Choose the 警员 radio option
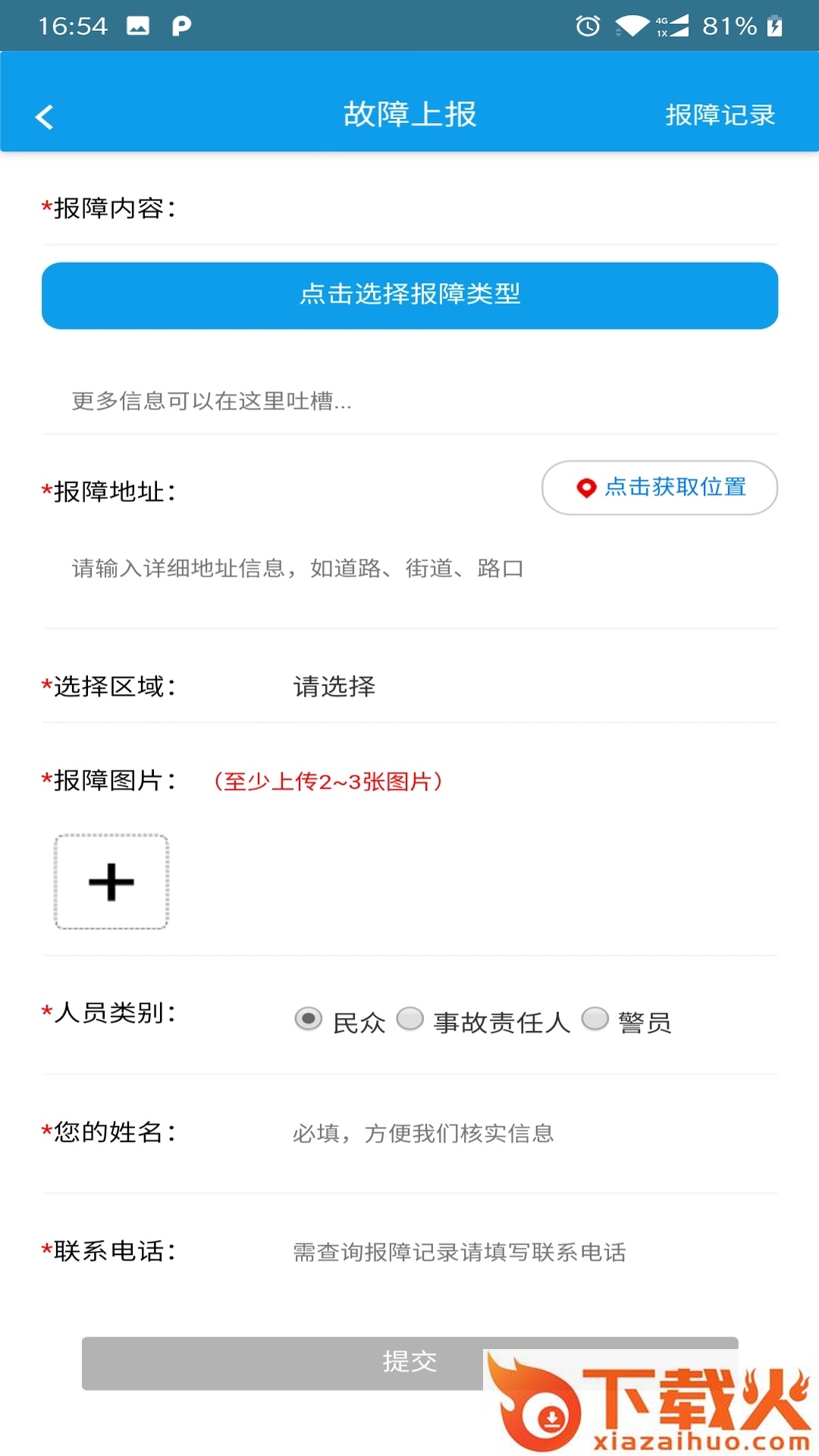 595,1018
